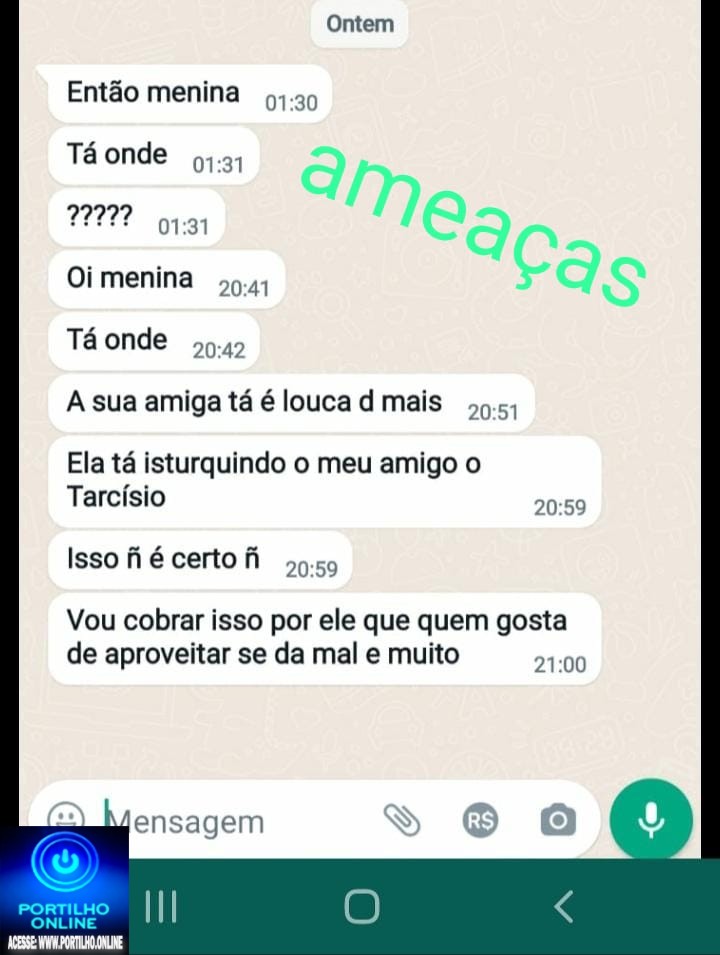The width and height of the screenshot is (720, 955).
Task: Go to the home screen
Action: pos(361,906)
